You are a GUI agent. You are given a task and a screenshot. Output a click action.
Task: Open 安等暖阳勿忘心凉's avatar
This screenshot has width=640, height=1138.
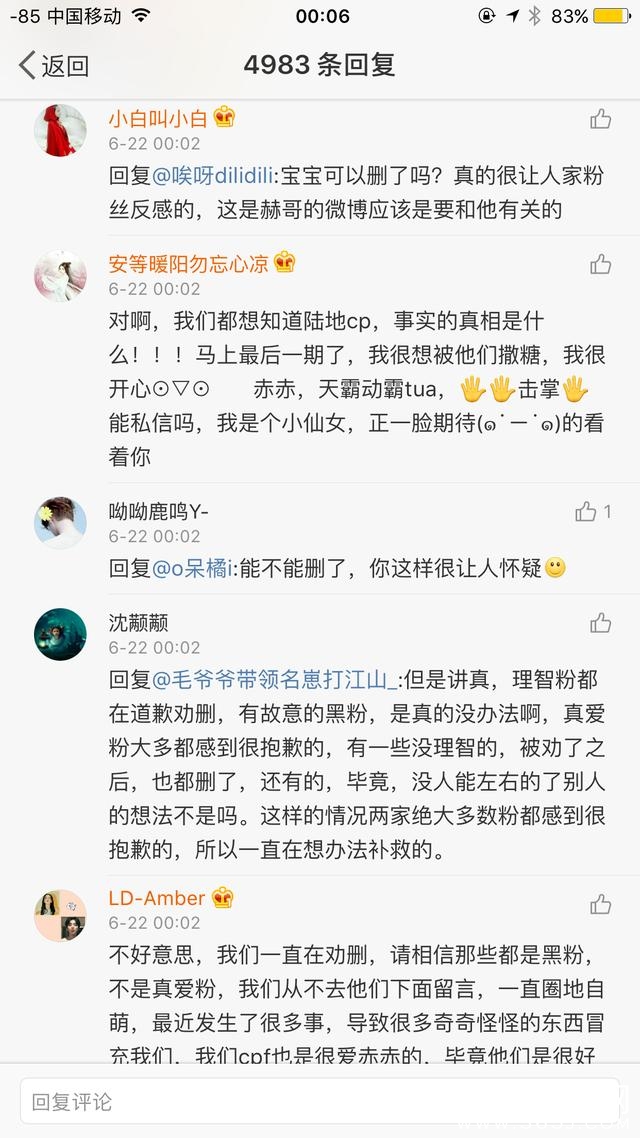point(60,275)
